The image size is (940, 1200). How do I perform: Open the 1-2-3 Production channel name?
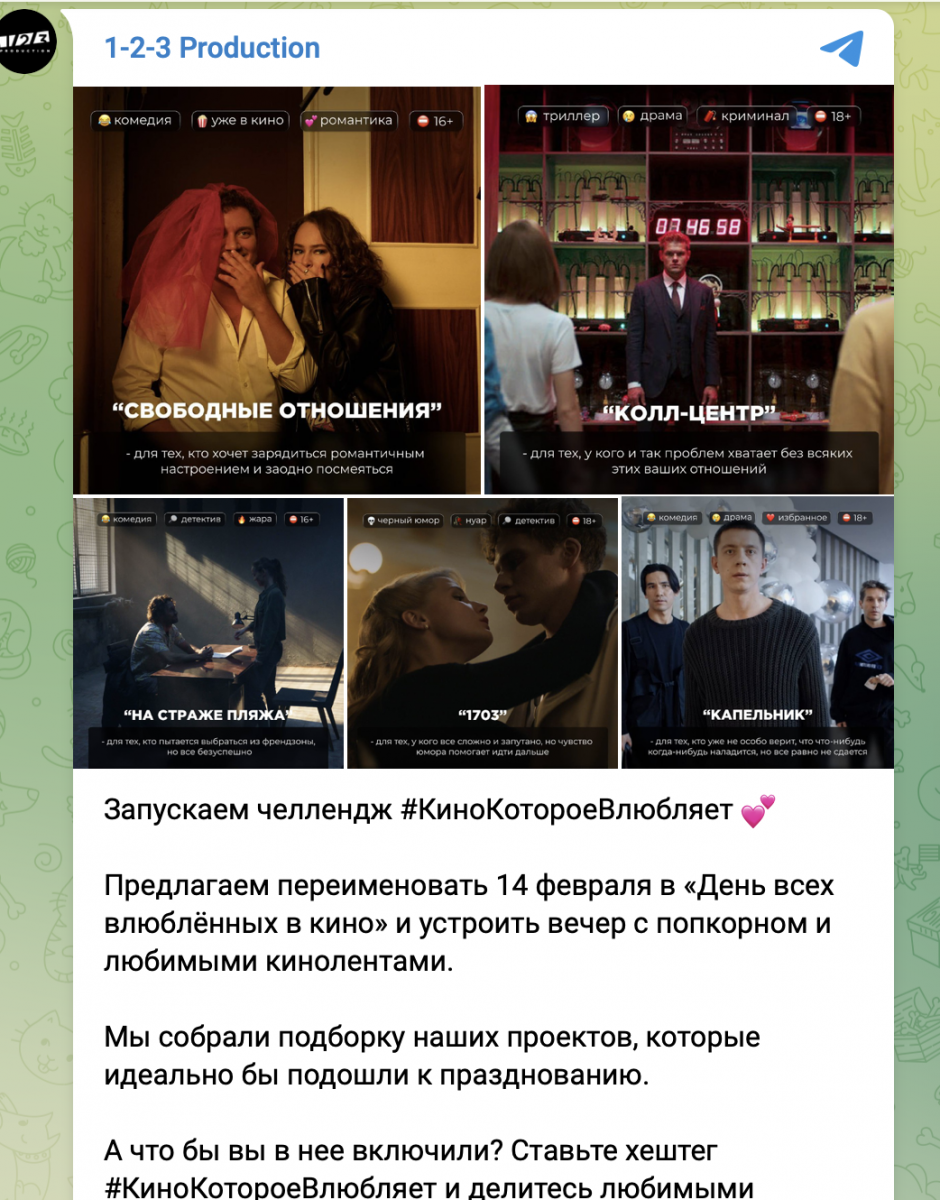click(x=212, y=48)
